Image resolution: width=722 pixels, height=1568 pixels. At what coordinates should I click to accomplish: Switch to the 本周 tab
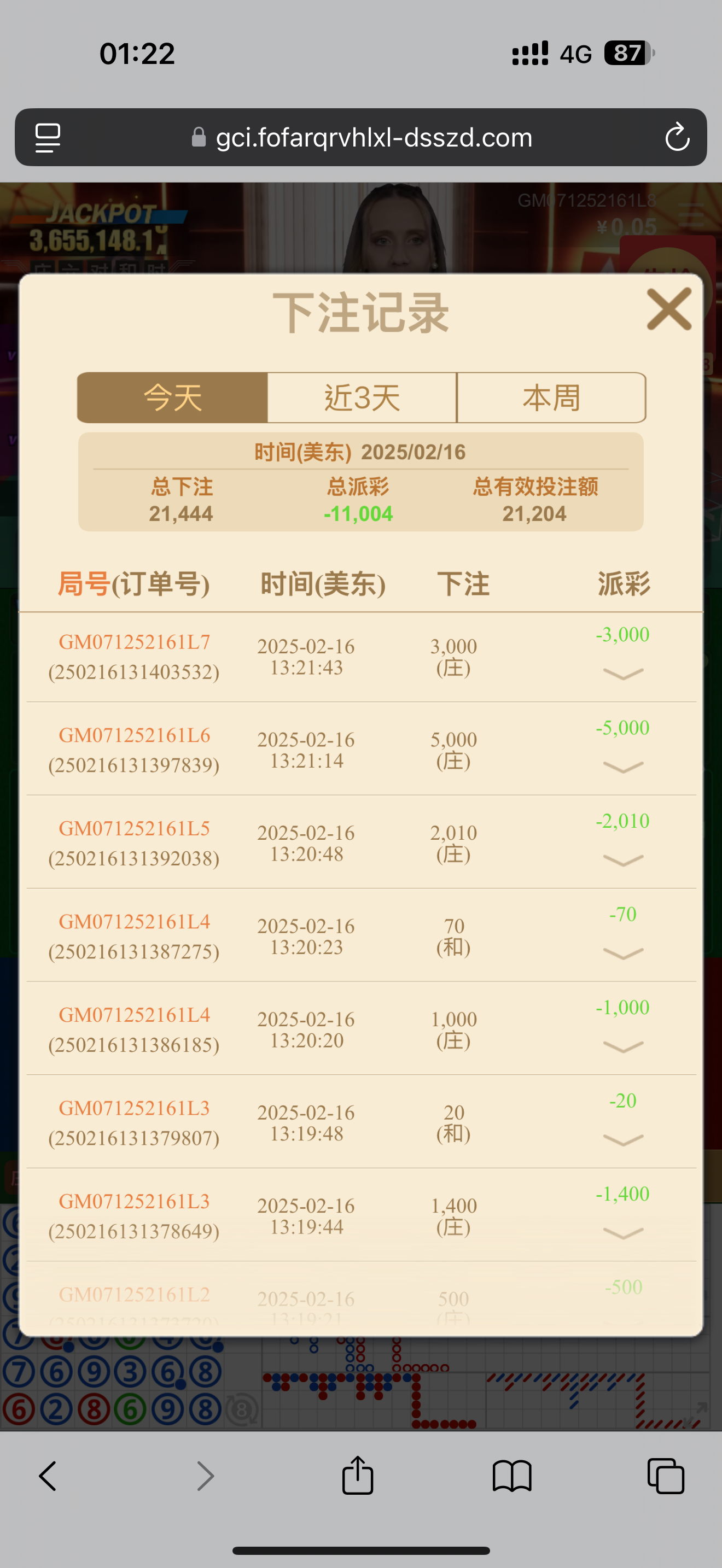551,397
